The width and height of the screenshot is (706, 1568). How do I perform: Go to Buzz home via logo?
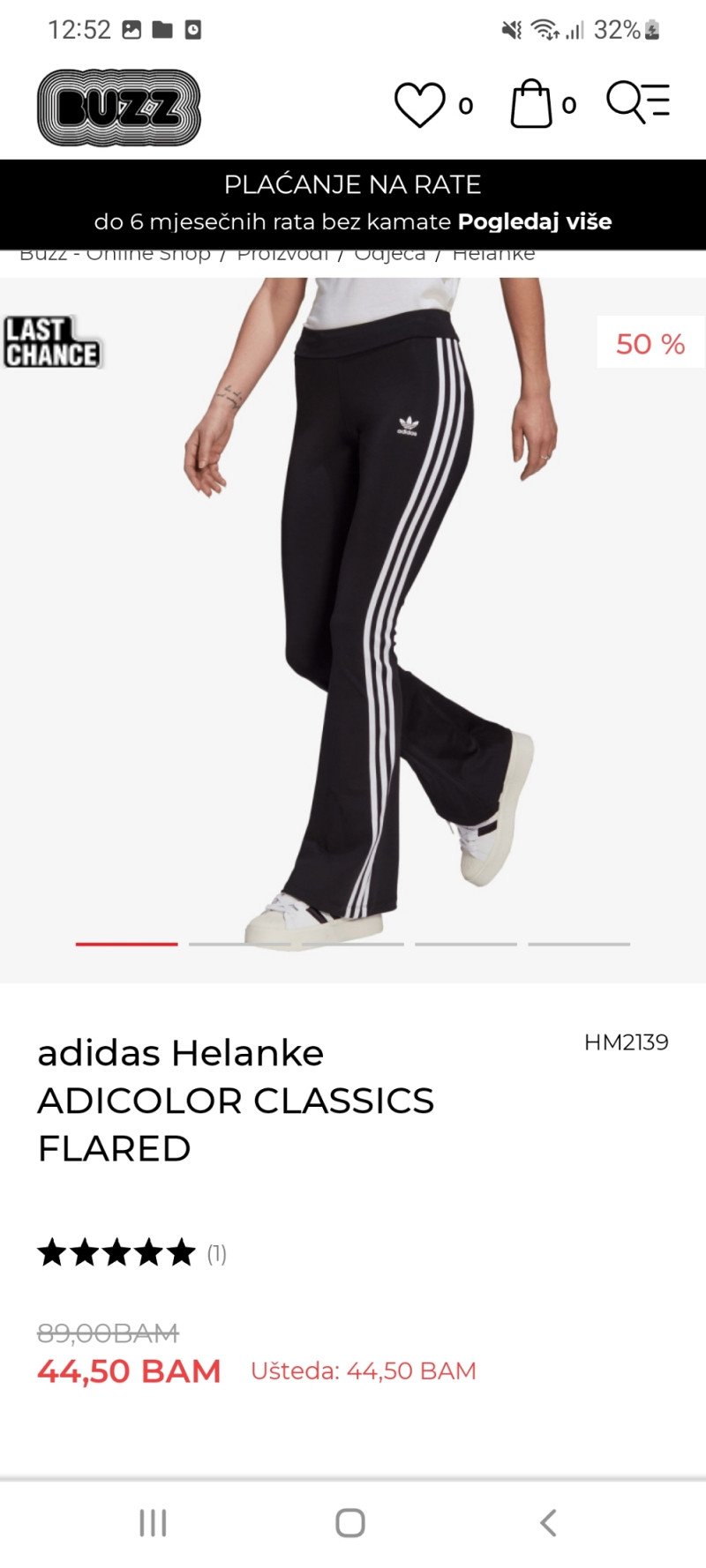pyautogui.click(x=119, y=108)
